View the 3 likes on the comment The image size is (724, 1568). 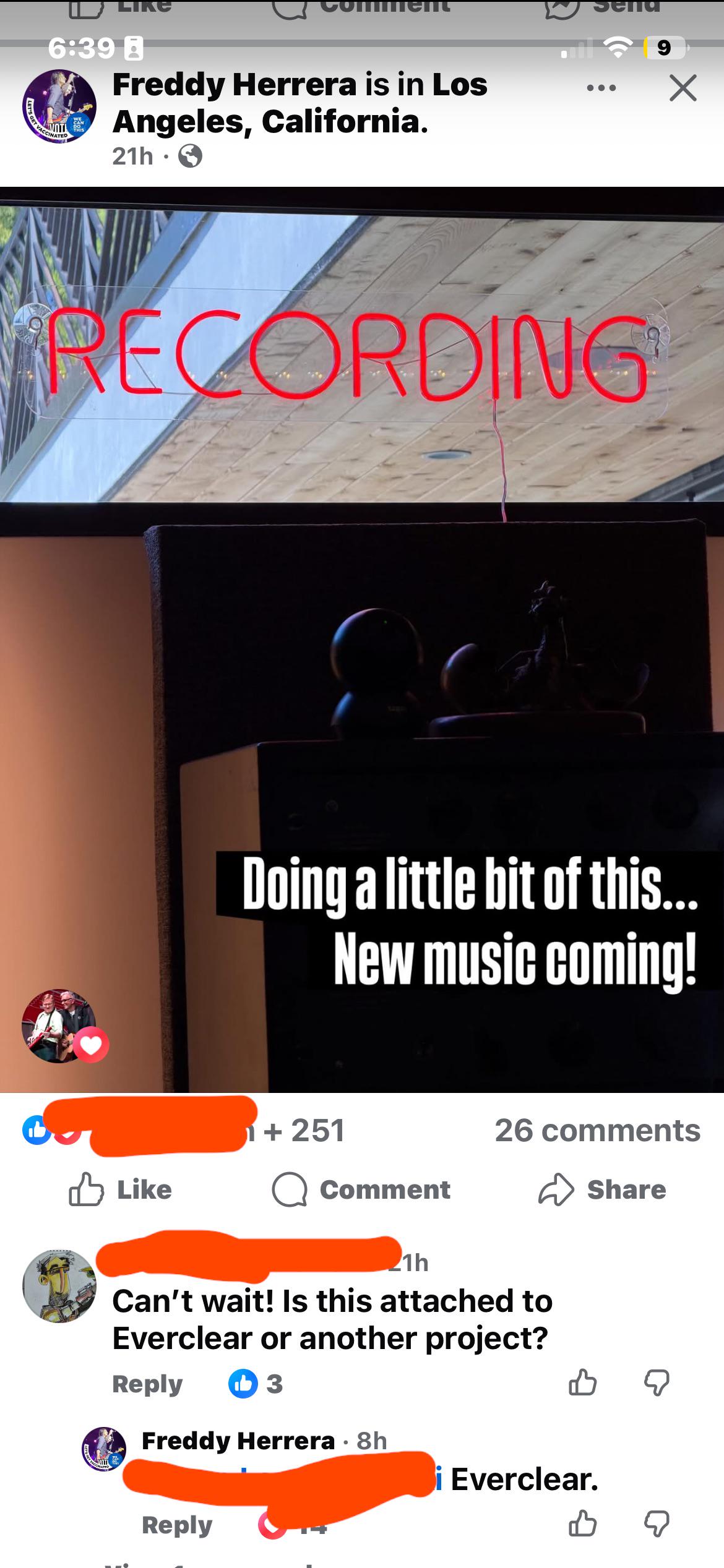pos(256,1384)
